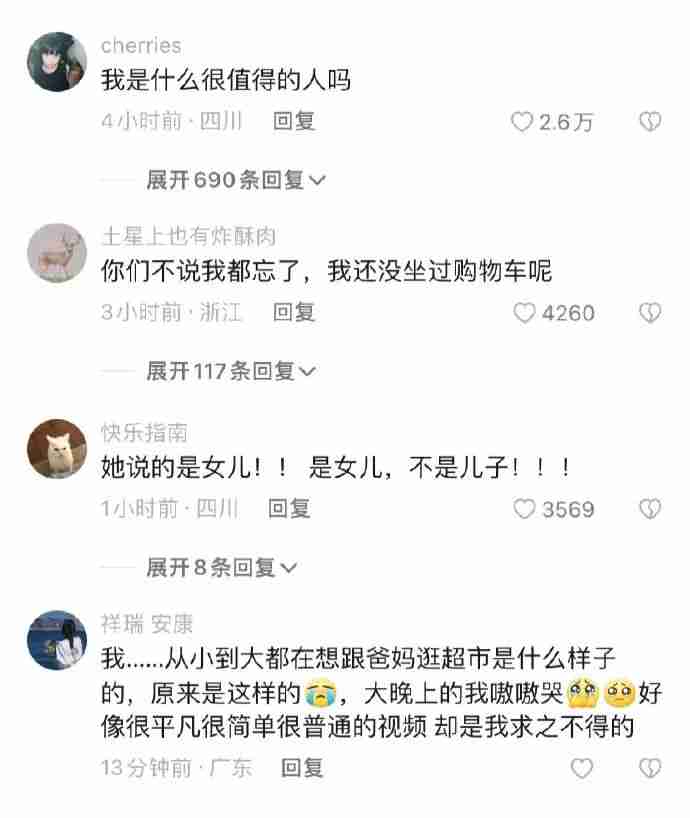Viewport: 690px width, 818px height.
Task: Like 土星上也有炸酥肉's comment
Action: pos(525,313)
